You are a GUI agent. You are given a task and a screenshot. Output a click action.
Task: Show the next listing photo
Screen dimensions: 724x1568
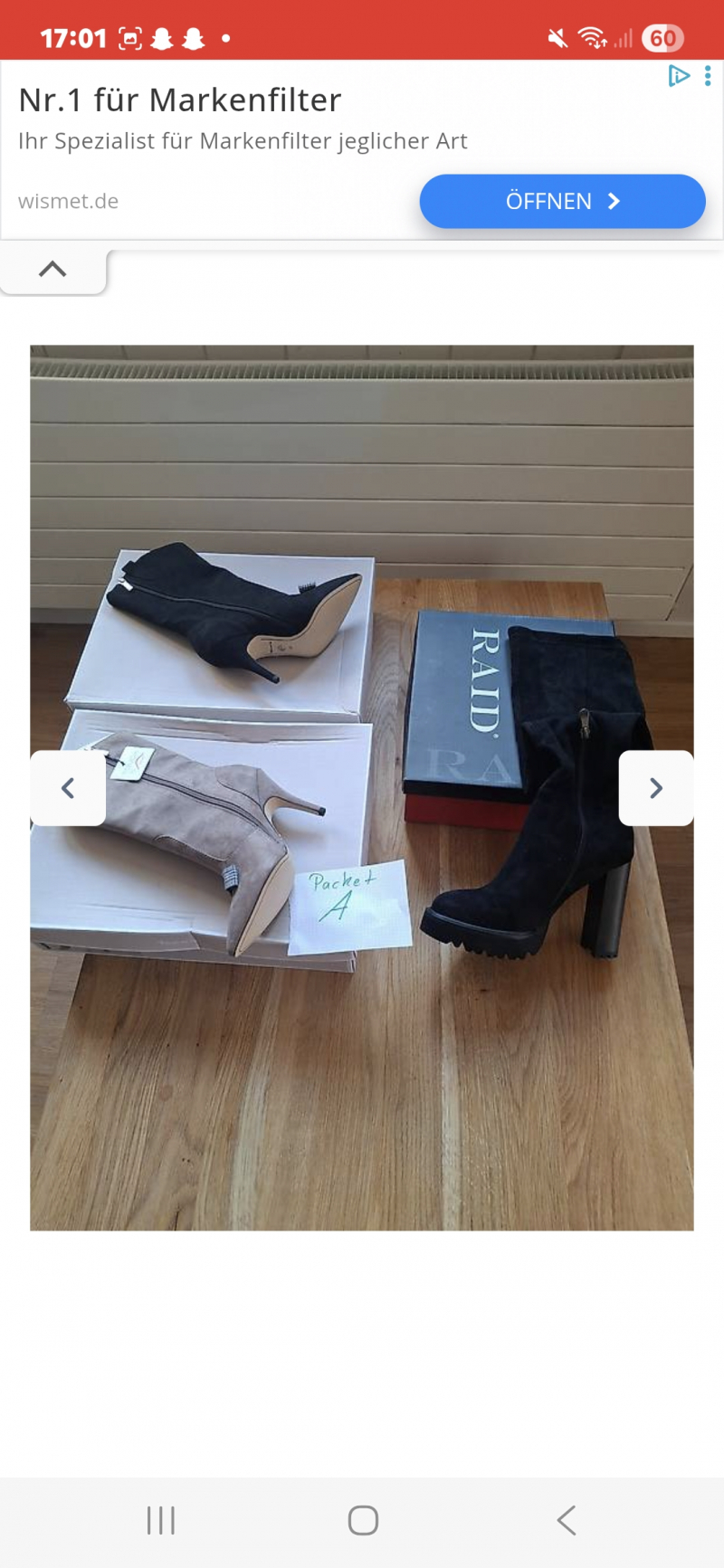coord(656,788)
